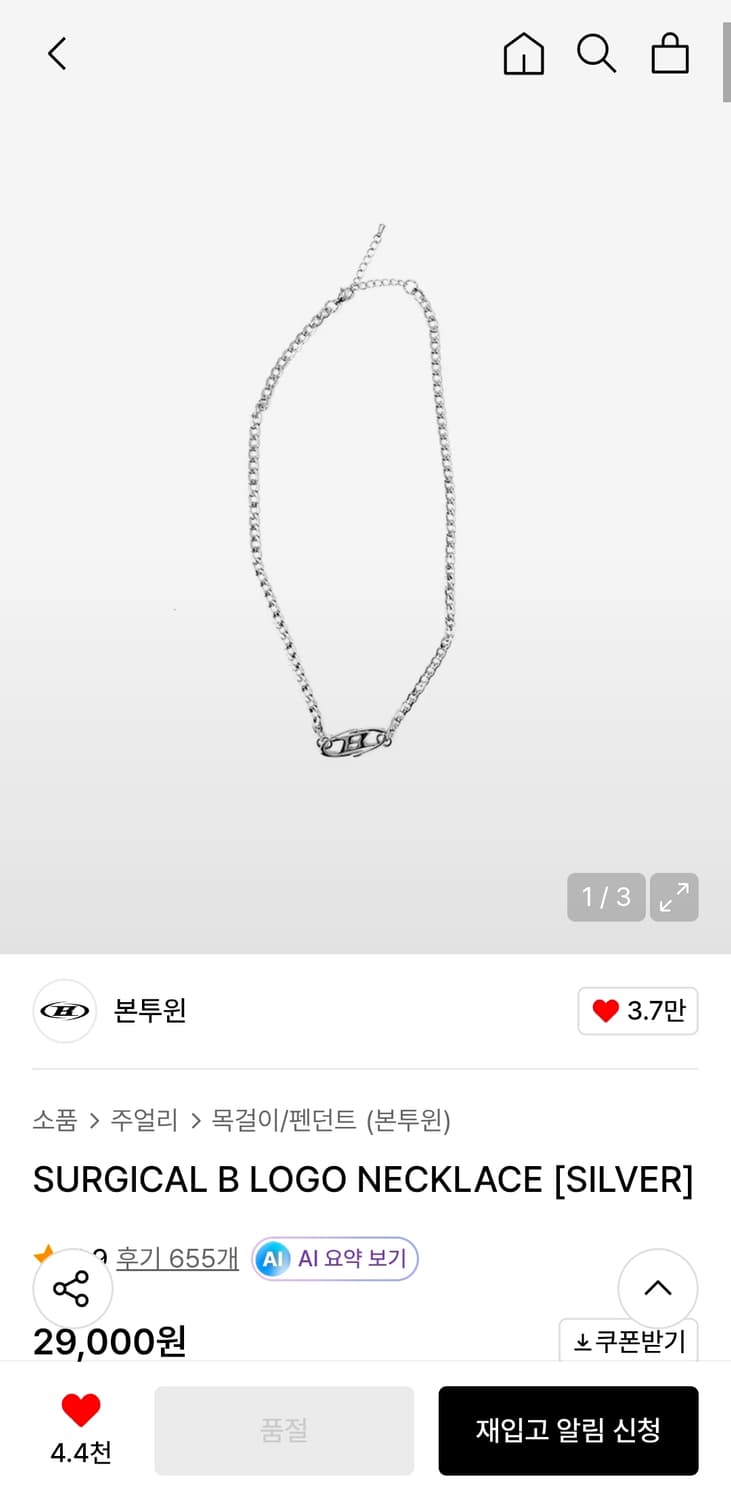Open the shopping bag icon
The width and height of the screenshot is (731, 1500).
click(669, 54)
